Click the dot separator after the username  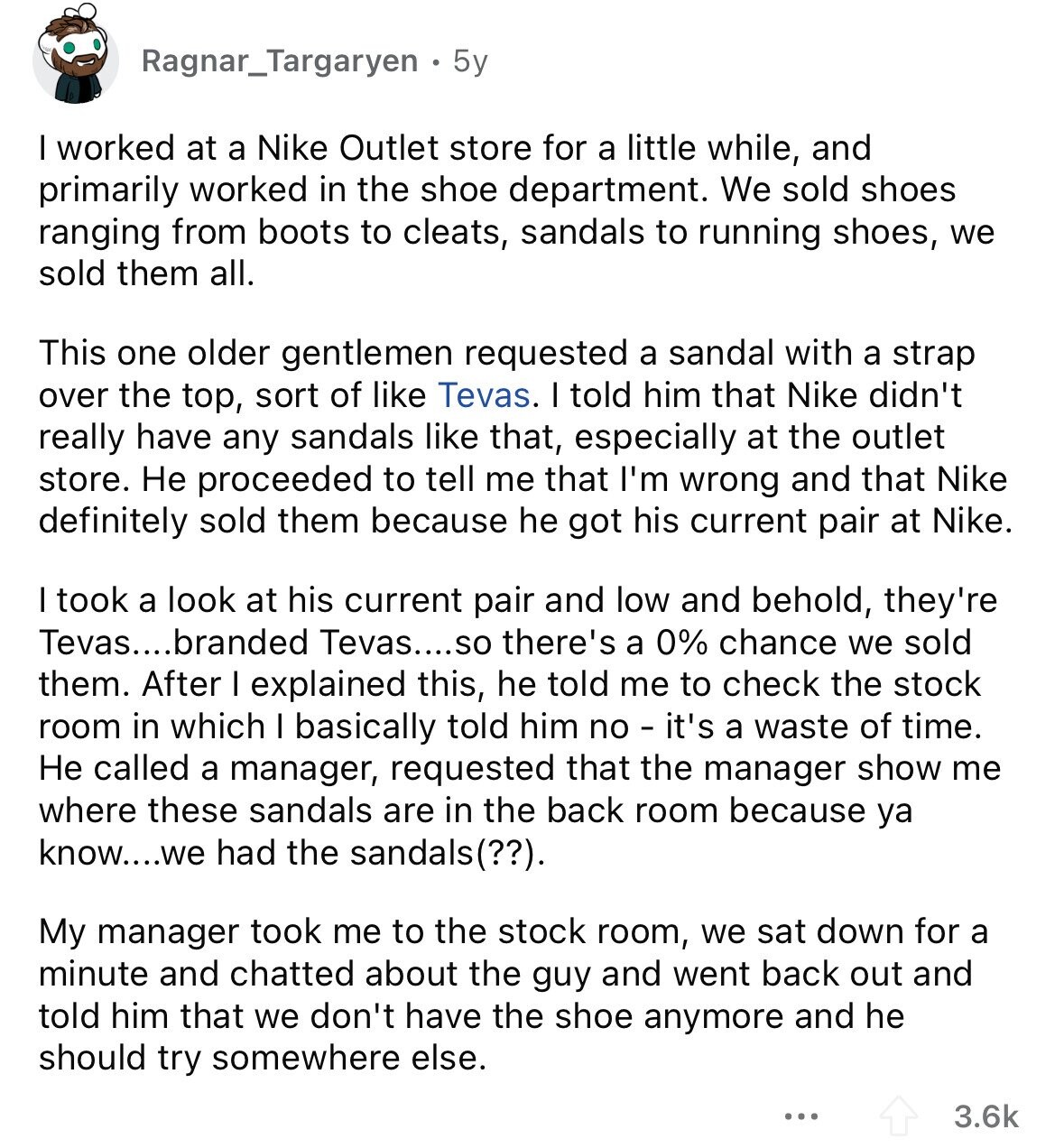[x=434, y=63]
